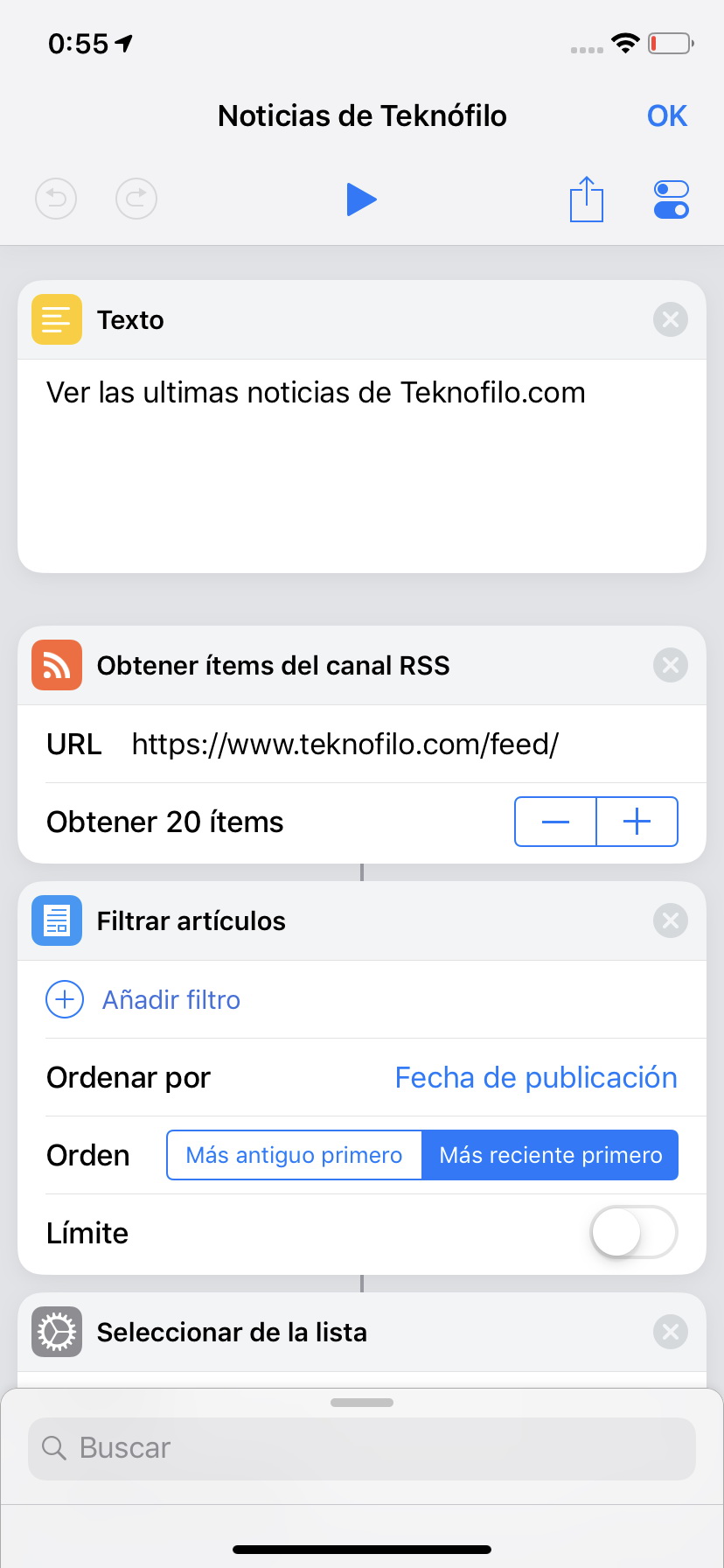Remove the Seleccionar de la lista action
This screenshot has width=724, height=1568.
[671, 1332]
